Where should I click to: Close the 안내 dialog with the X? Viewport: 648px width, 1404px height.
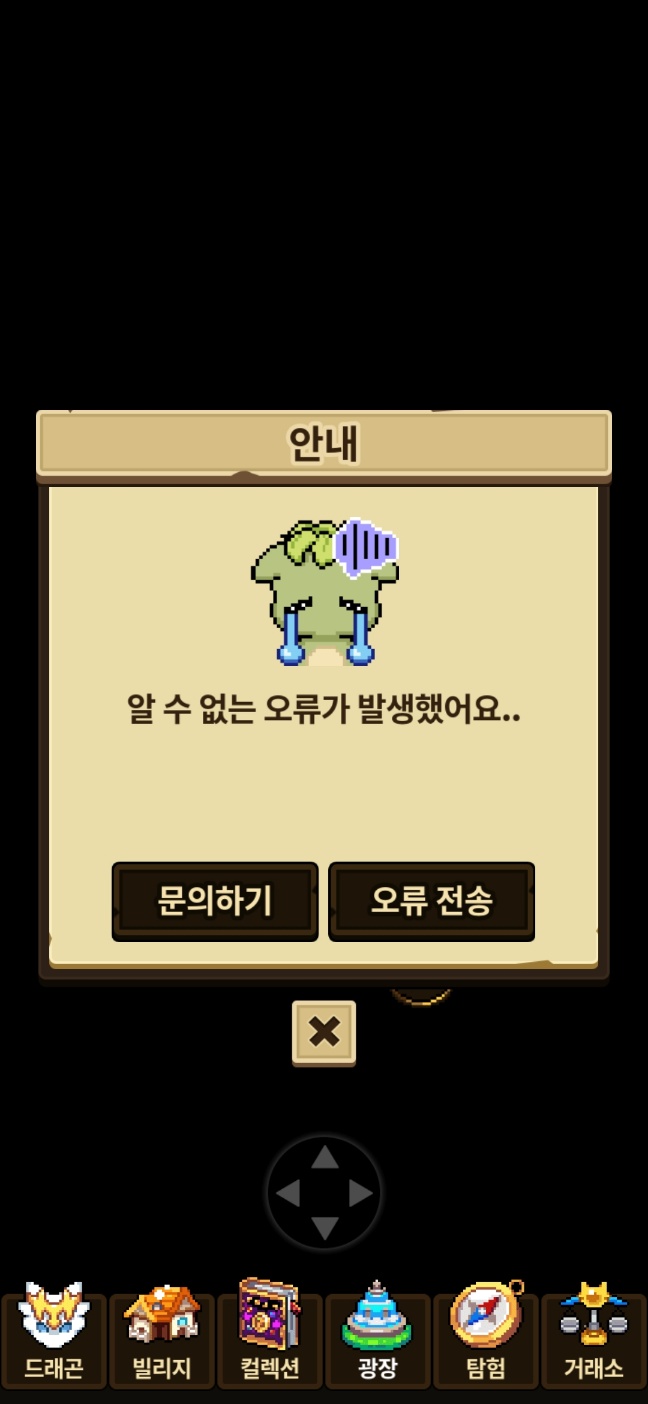(324, 1031)
